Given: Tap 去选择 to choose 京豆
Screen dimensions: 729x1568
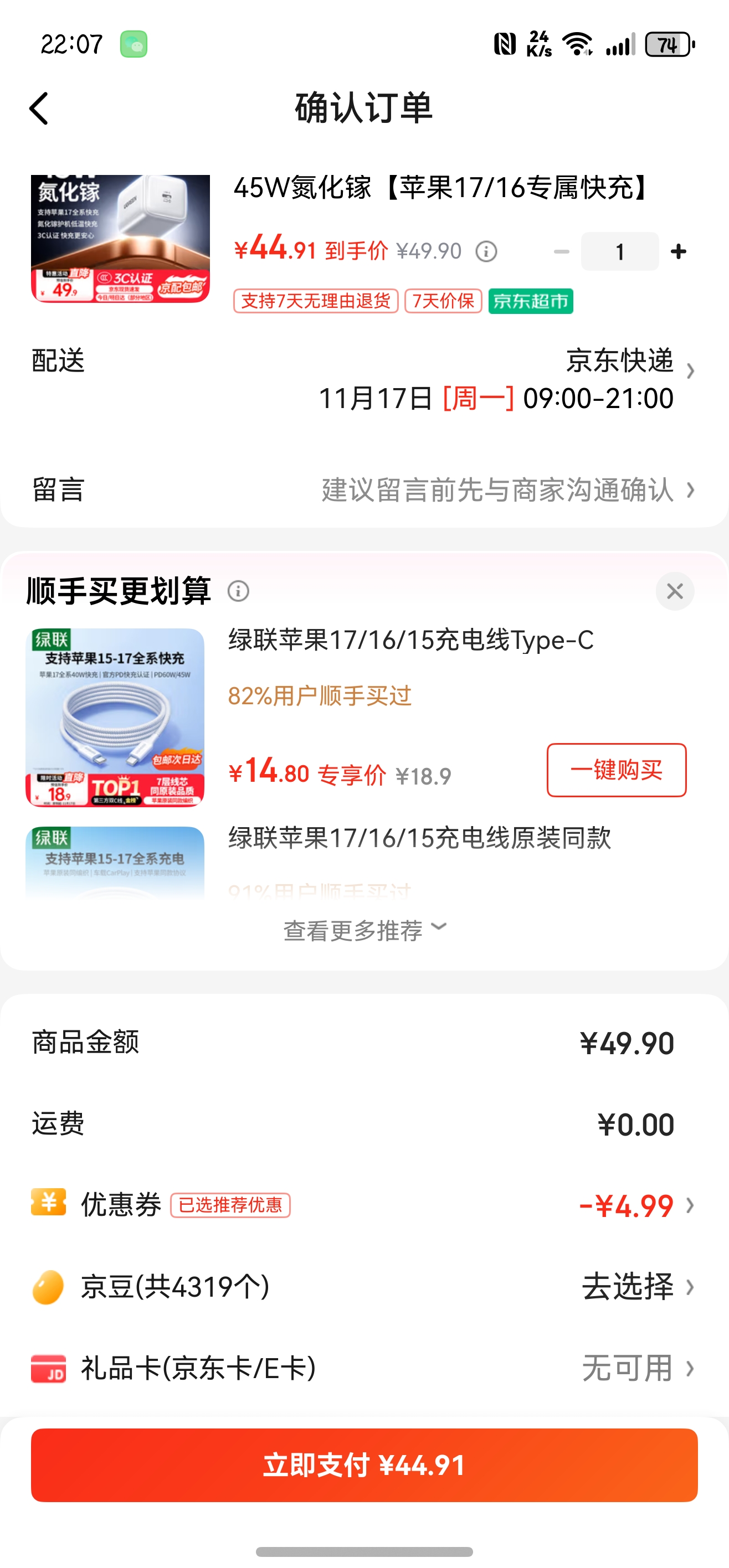Looking at the screenshot, I should click(x=629, y=1287).
